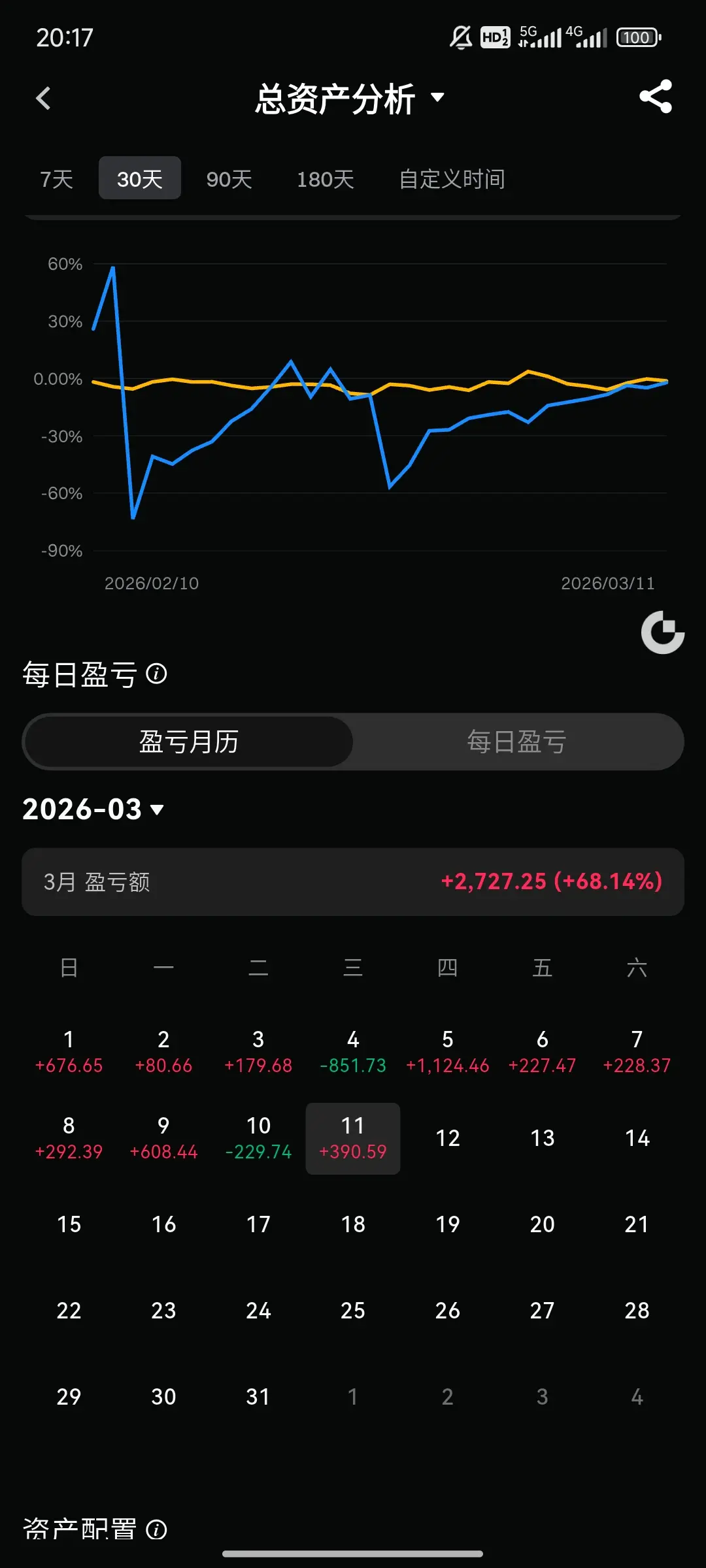This screenshot has width=706, height=1568.
Task: Share the asset analysis page
Action: pos(655,97)
